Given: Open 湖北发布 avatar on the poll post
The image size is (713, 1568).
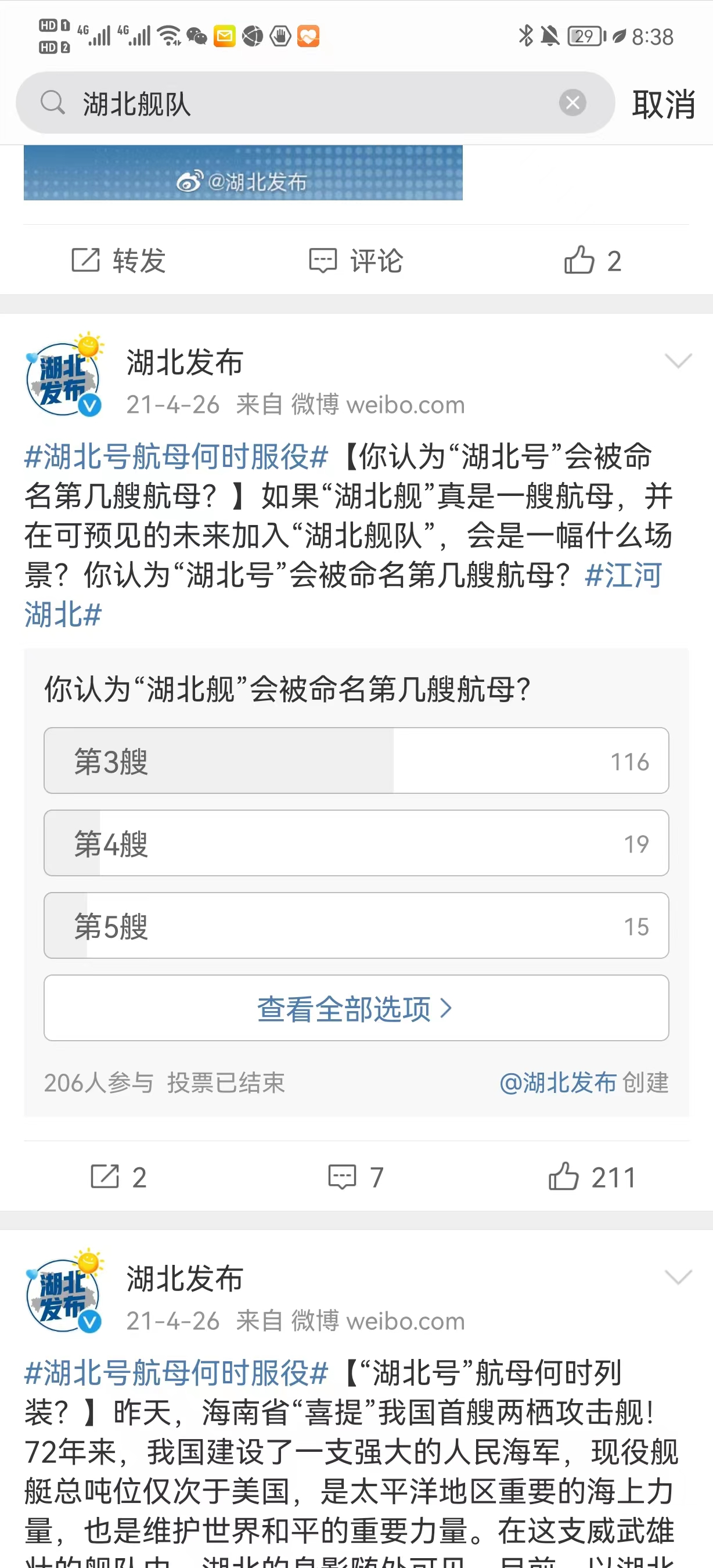Looking at the screenshot, I should [64, 379].
